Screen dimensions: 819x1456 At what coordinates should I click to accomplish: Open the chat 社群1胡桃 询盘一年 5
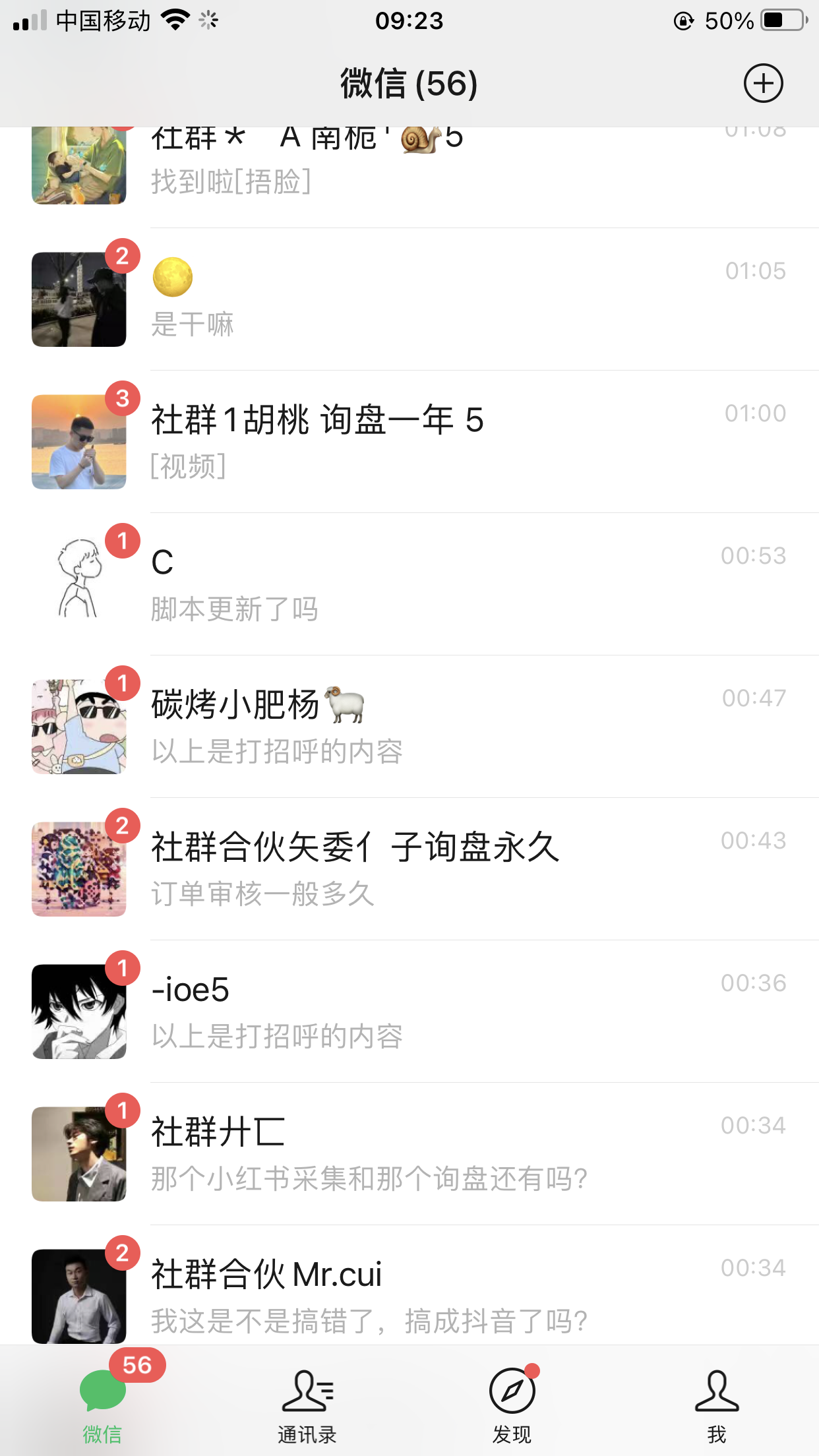[409, 442]
